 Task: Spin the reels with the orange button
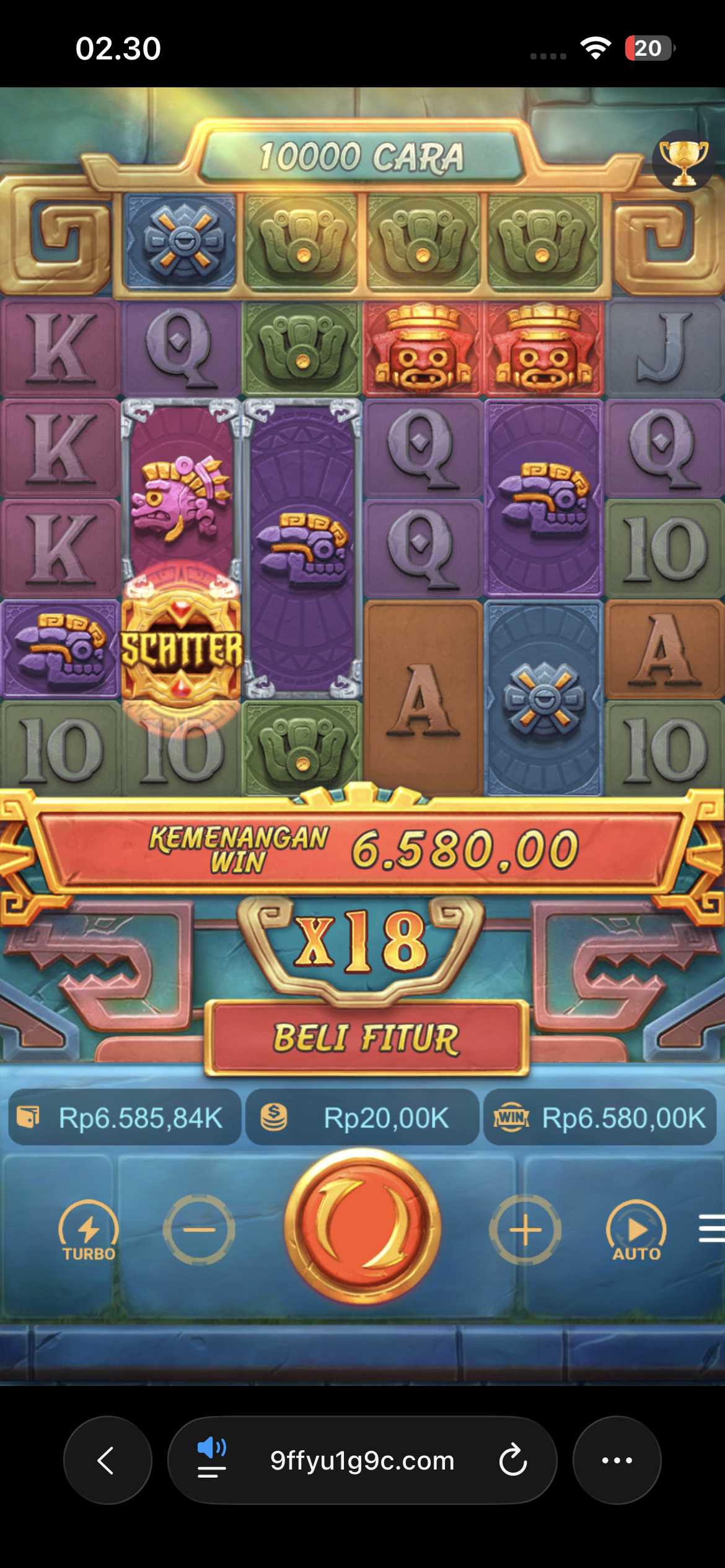click(362, 1227)
